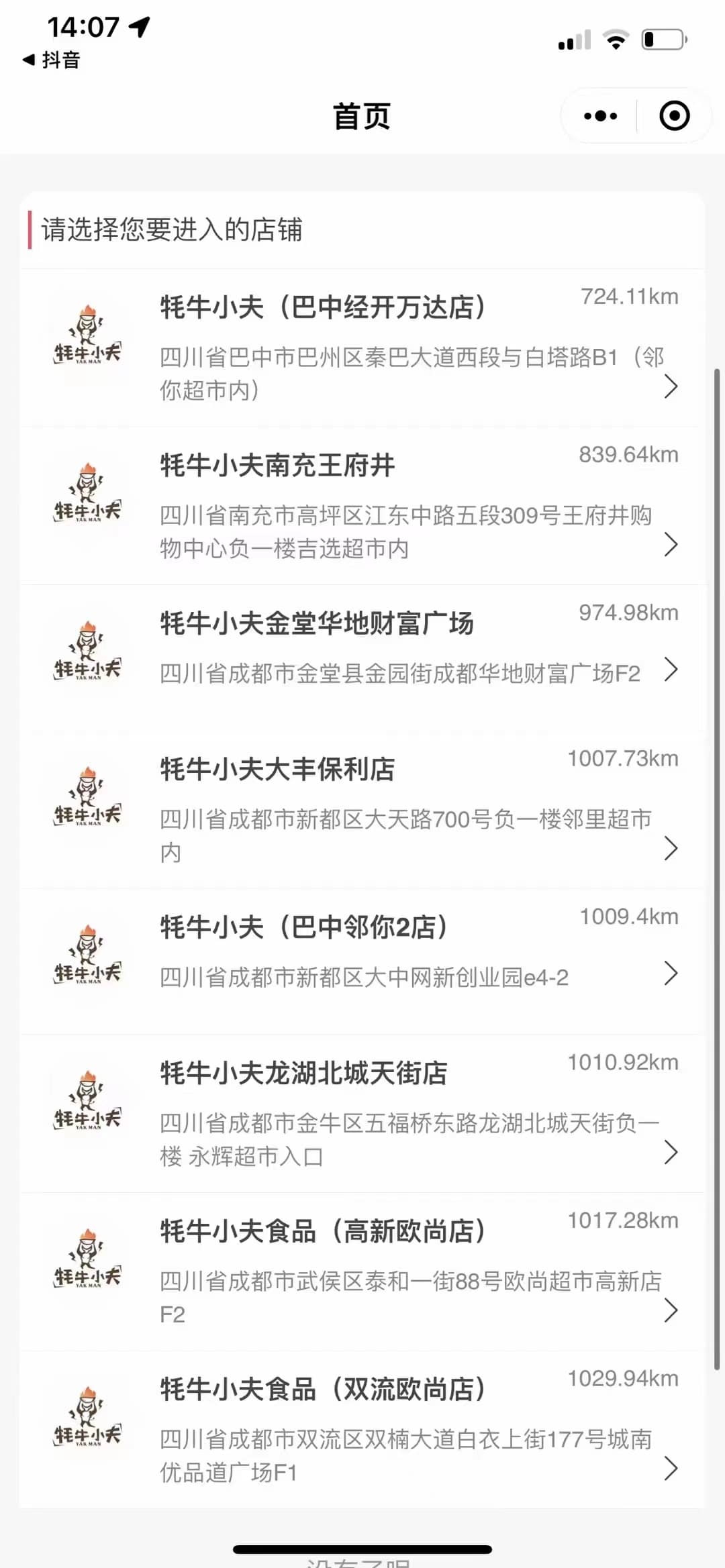This screenshot has width=725, height=1568.
Task: Open the mini program more options menu
Action: (x=600, y=116)
